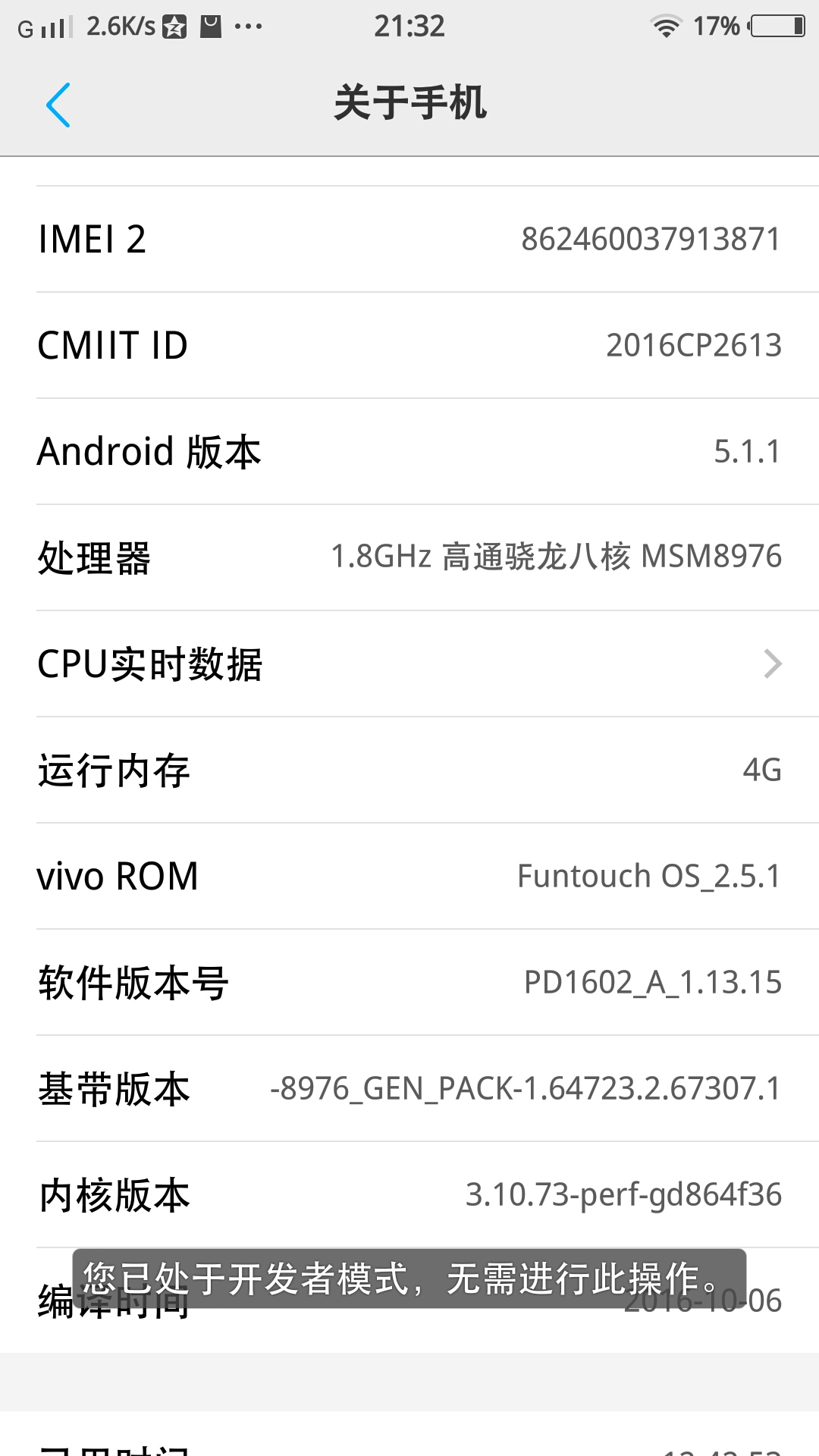Expand the CPU real-time data row

(x=409, y=664)
